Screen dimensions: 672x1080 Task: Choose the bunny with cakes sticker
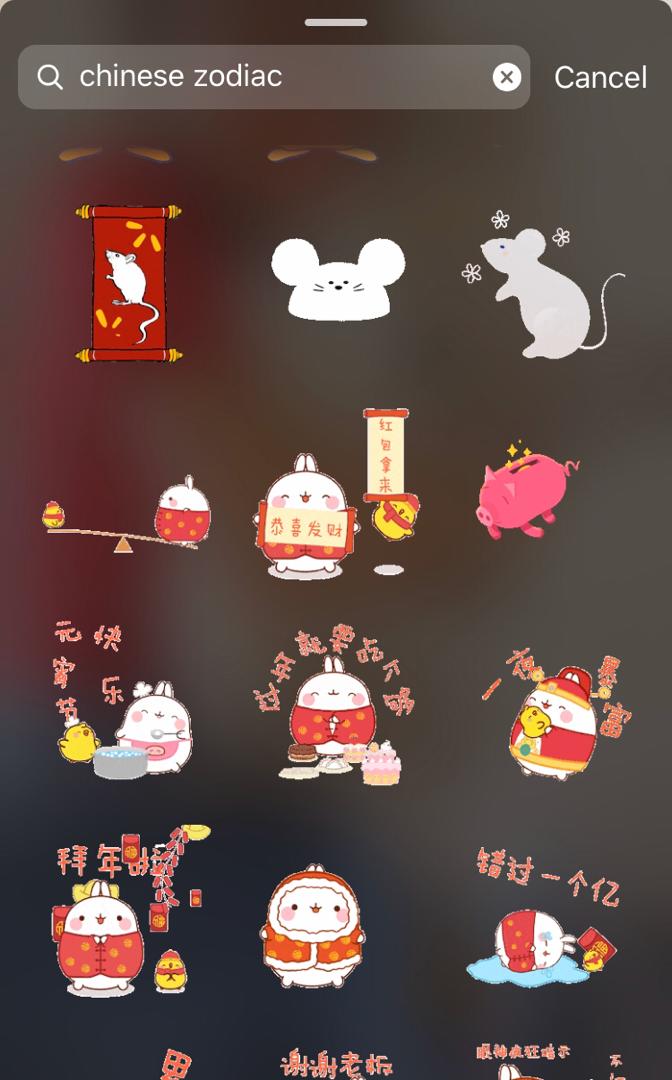pyautogui.click(x=338, y=710)
